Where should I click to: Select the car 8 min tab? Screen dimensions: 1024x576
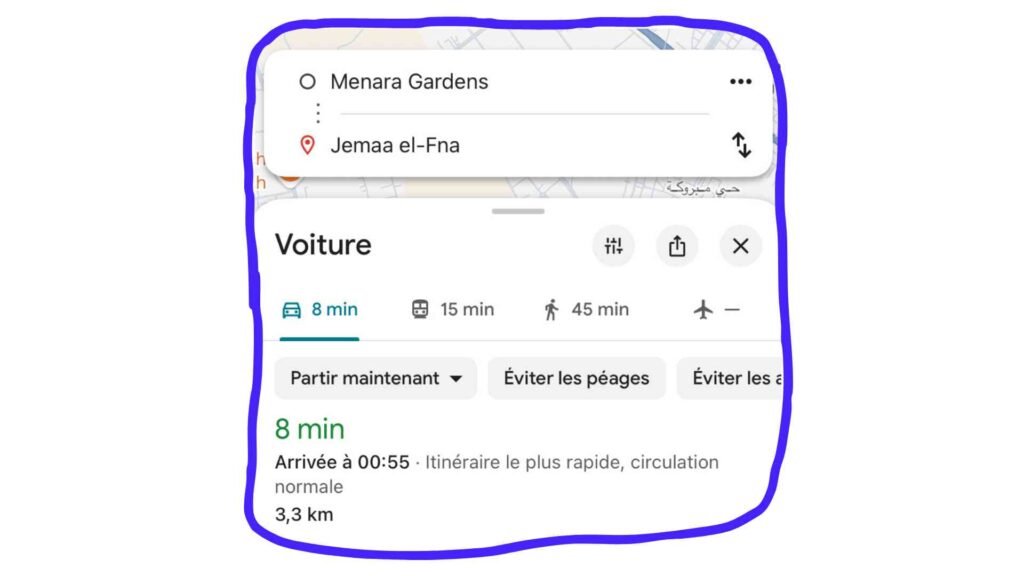pyautogui.click(x=320, y=310)
